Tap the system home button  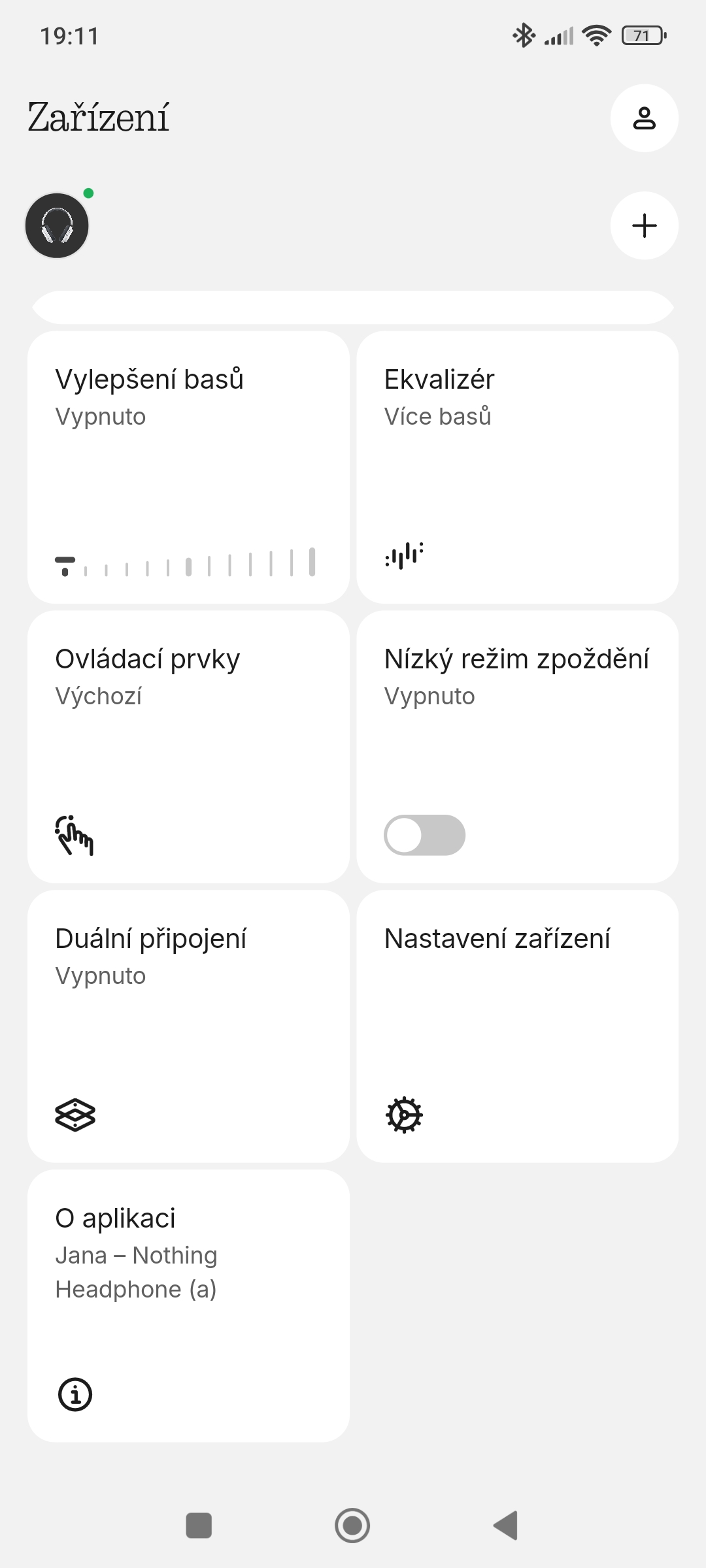[352, 1526]
